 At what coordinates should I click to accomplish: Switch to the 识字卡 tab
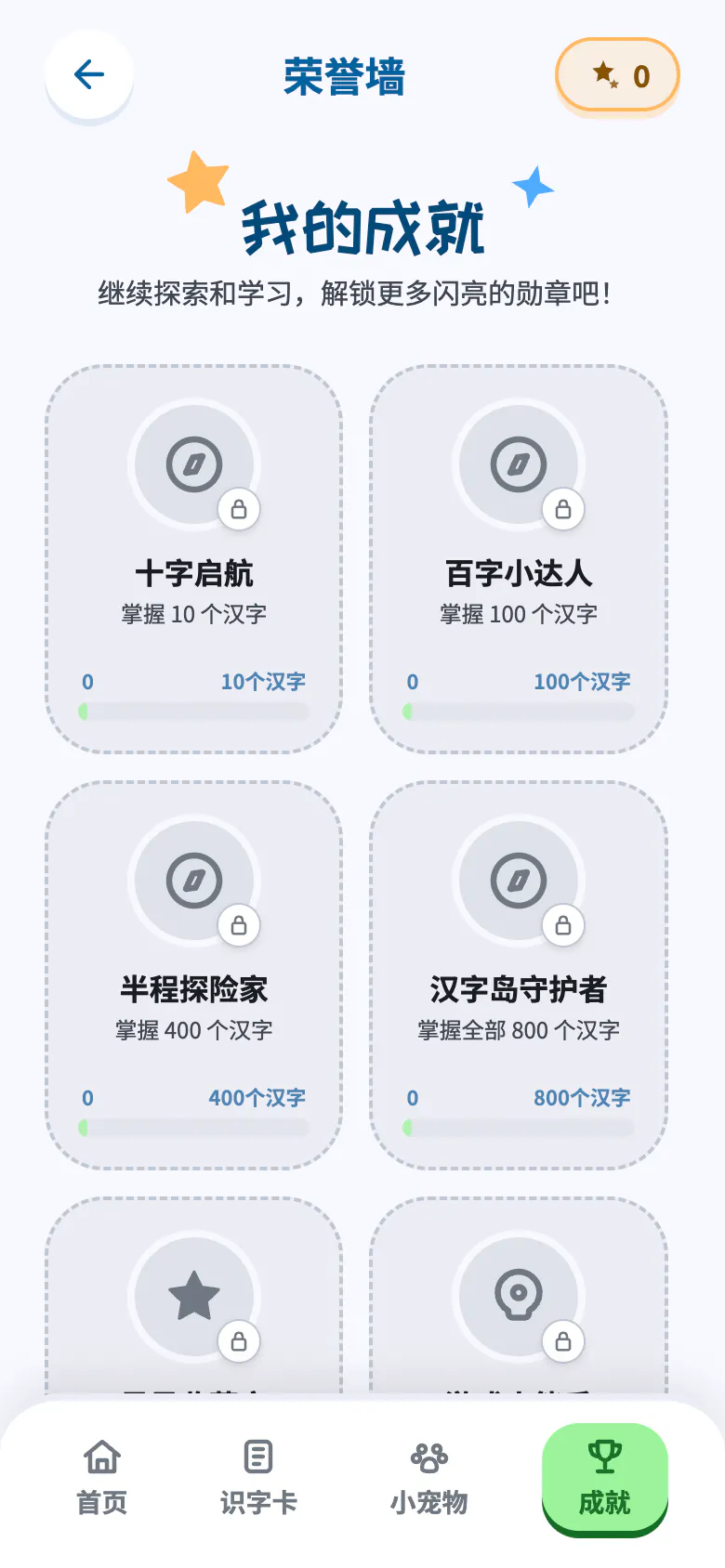tap(258, 1477)
